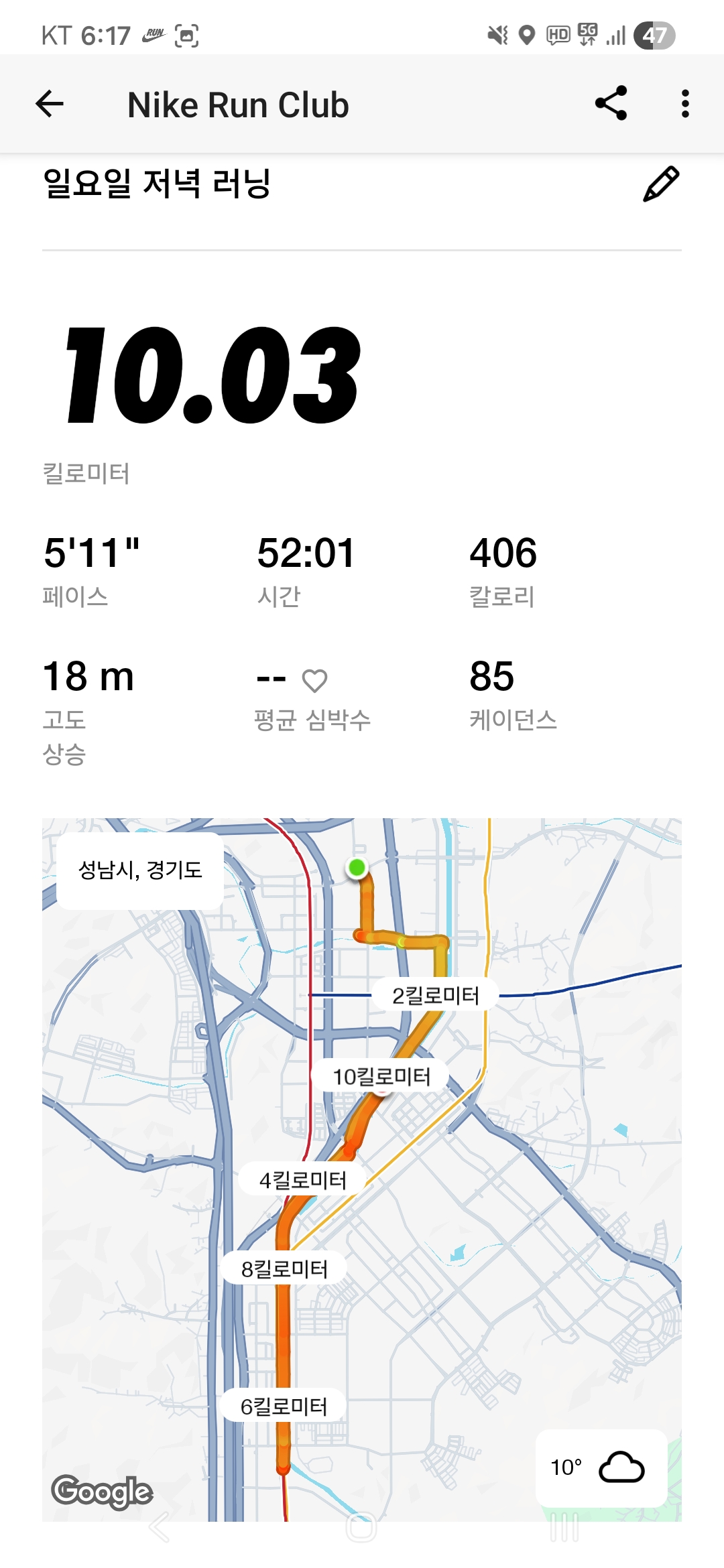
Task: Edit the run title with pencil icon
Action: tap(661, 184)
